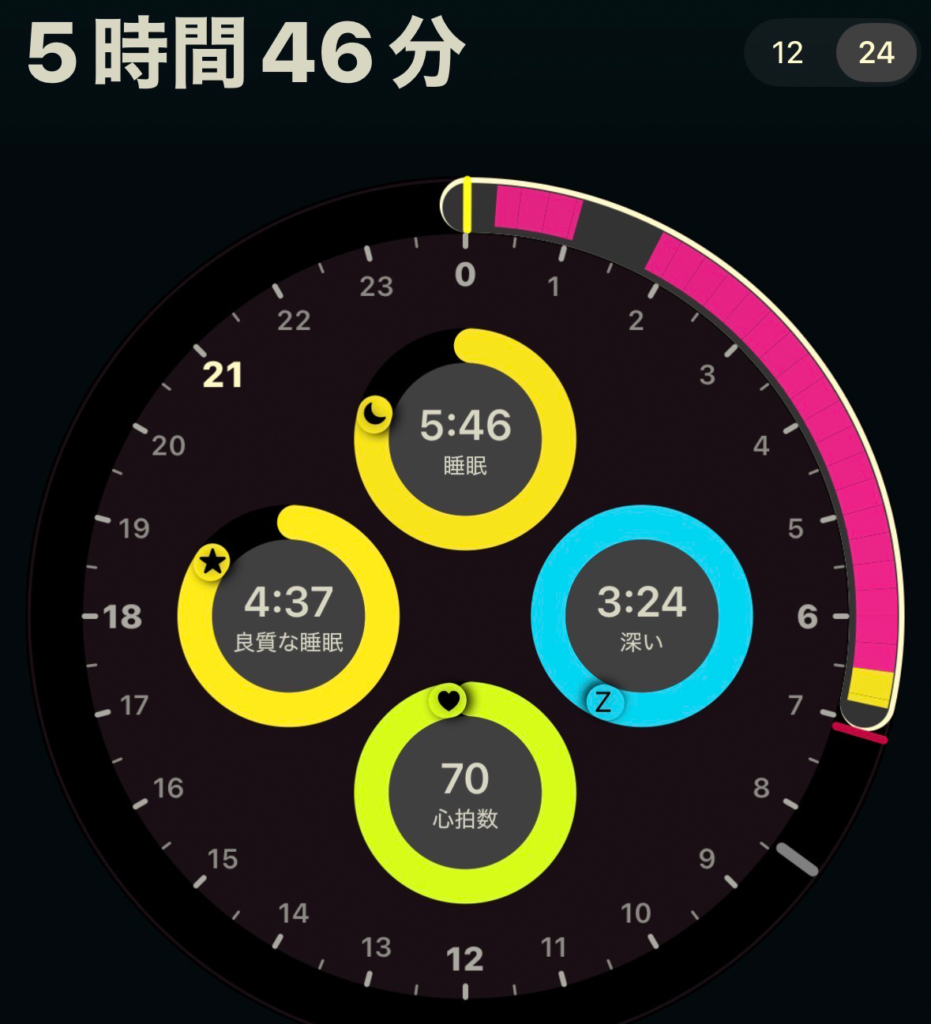Switch the clock display to 12-hour mode

(x=786, y=54)
